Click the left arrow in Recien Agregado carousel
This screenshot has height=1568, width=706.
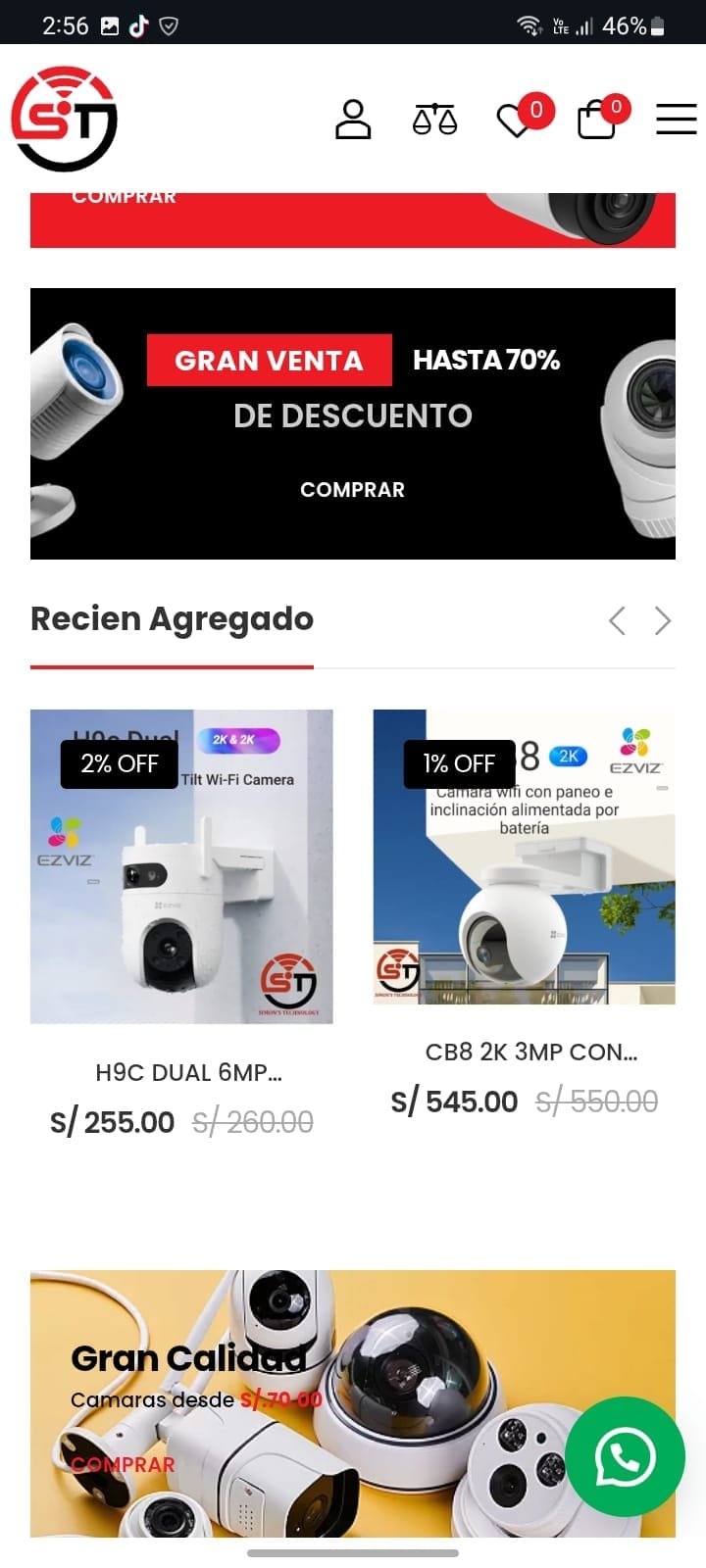point(617,620)
